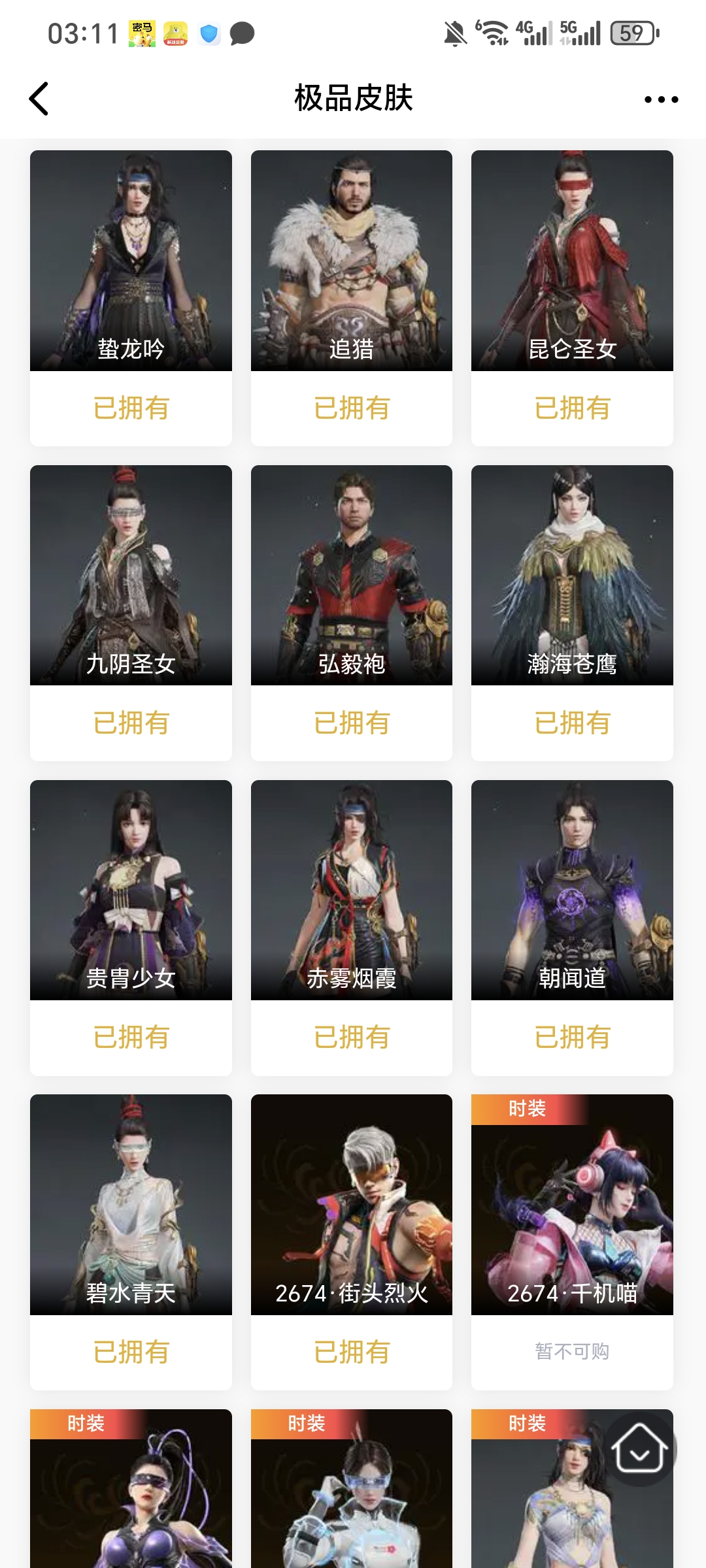Tap the floating home button

[x=639, y=1448]
